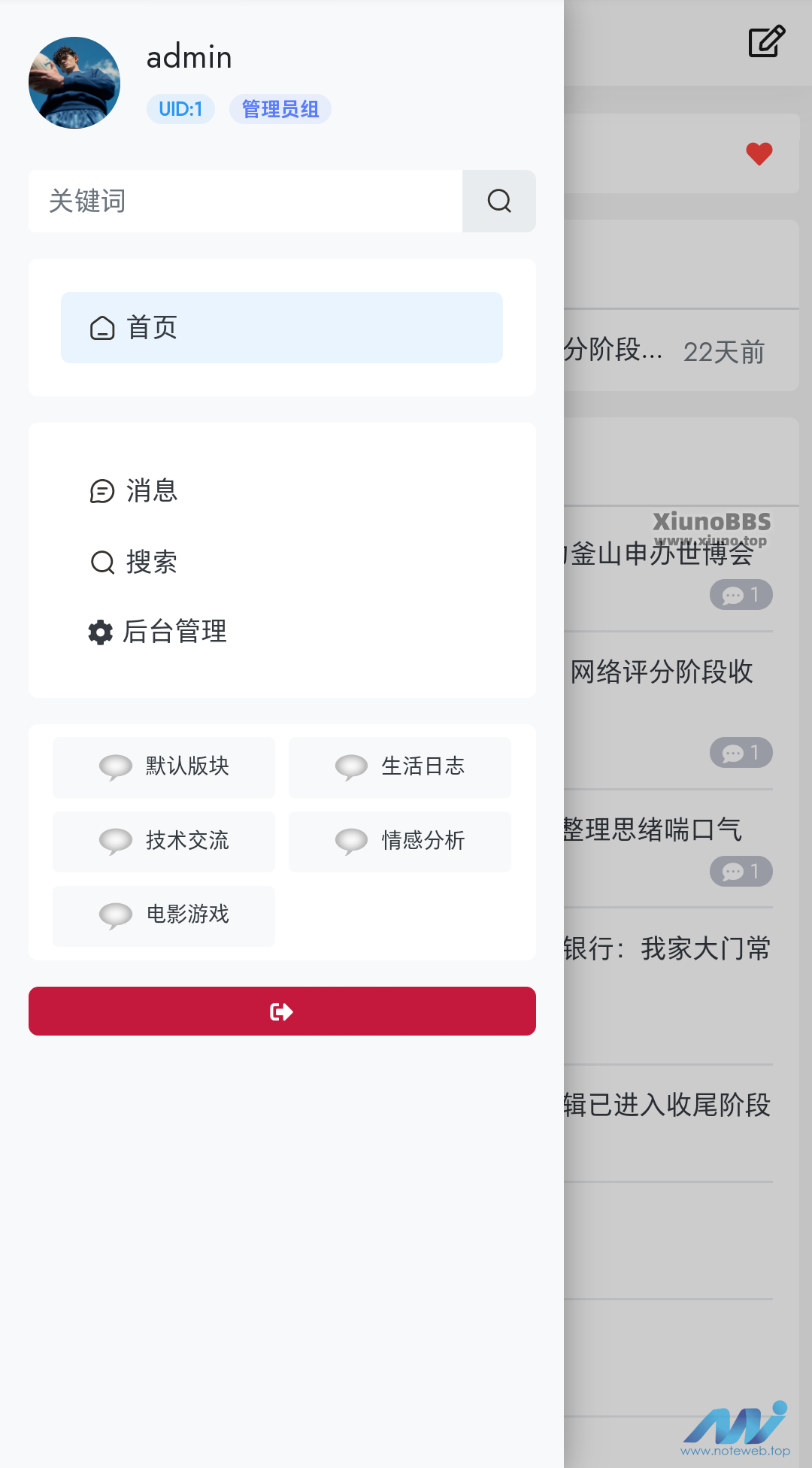The width and height of the screenshot is (812, 1468).
Task: Tap the magnifier search button
Action: 499,201
